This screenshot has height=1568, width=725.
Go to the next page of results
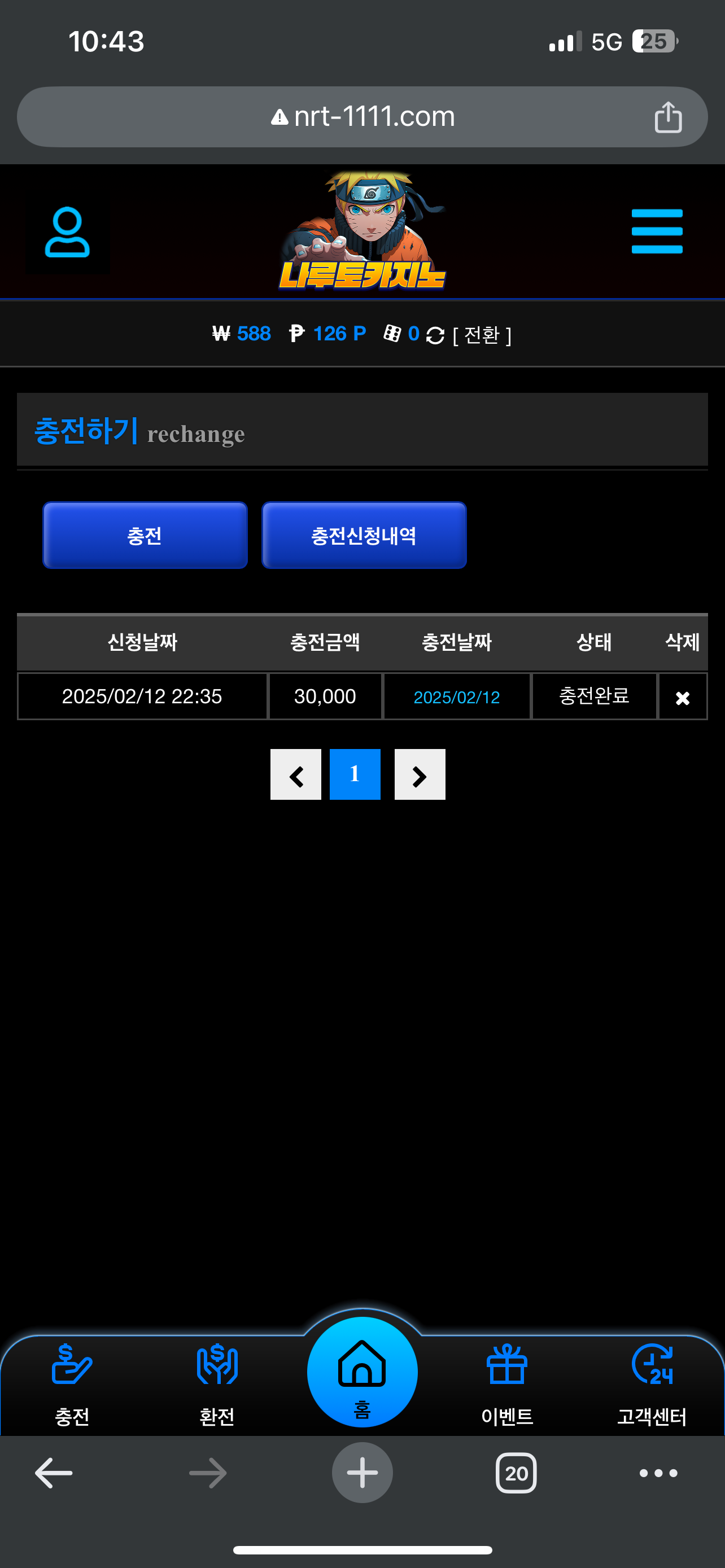pos(420,775)
